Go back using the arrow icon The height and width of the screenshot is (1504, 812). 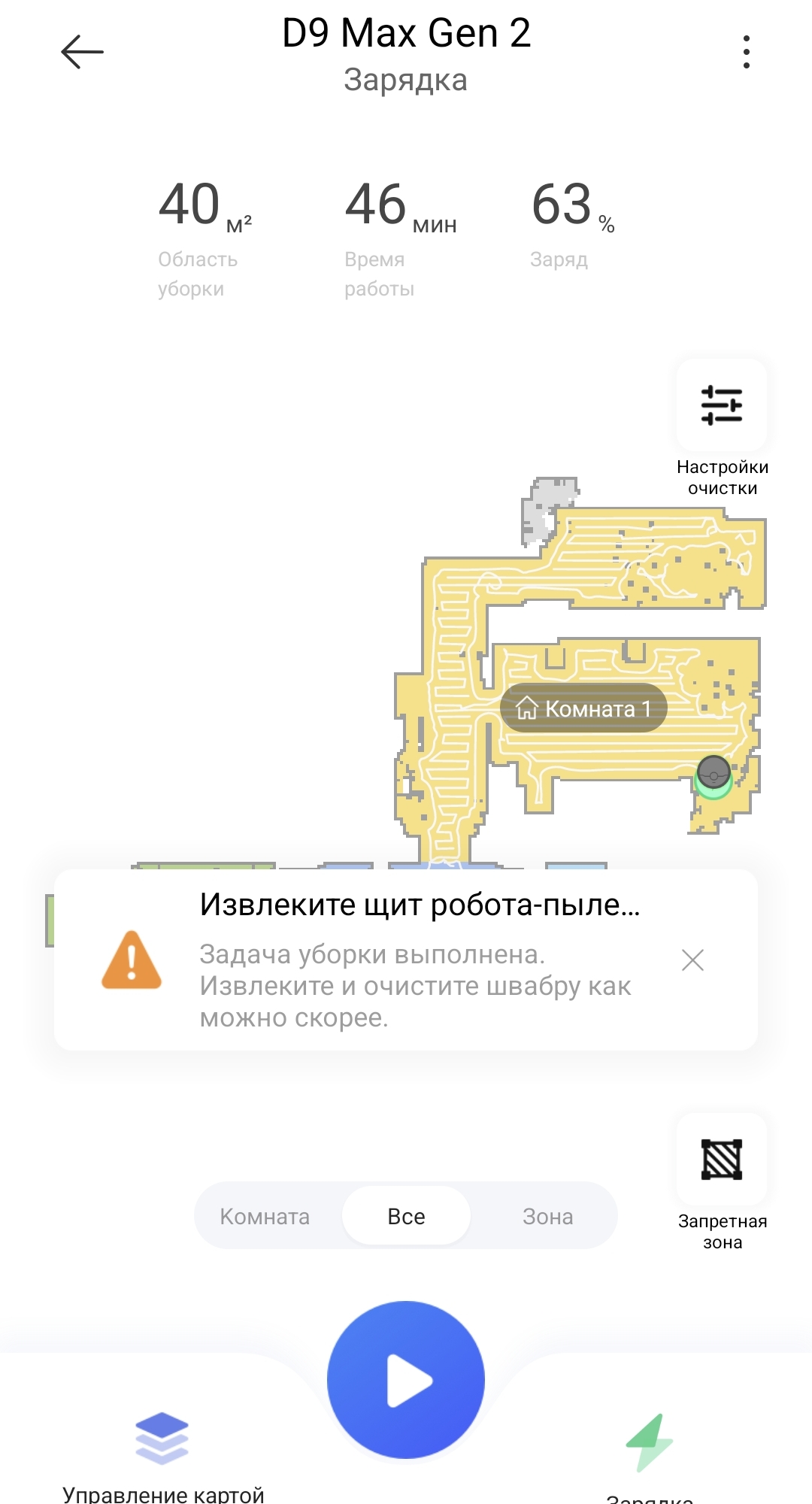pos(82,52)
